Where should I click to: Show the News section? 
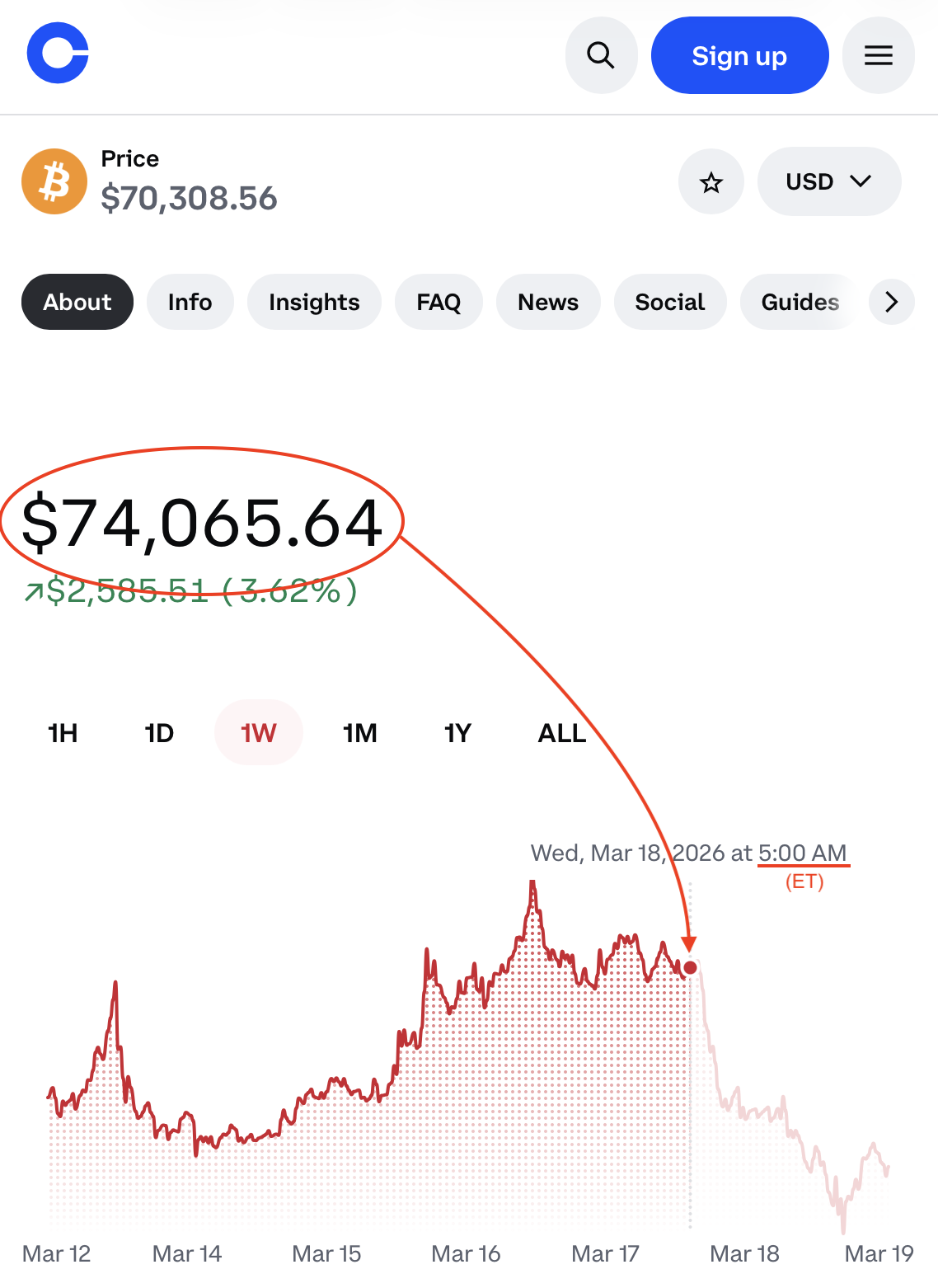coord(548,302)
